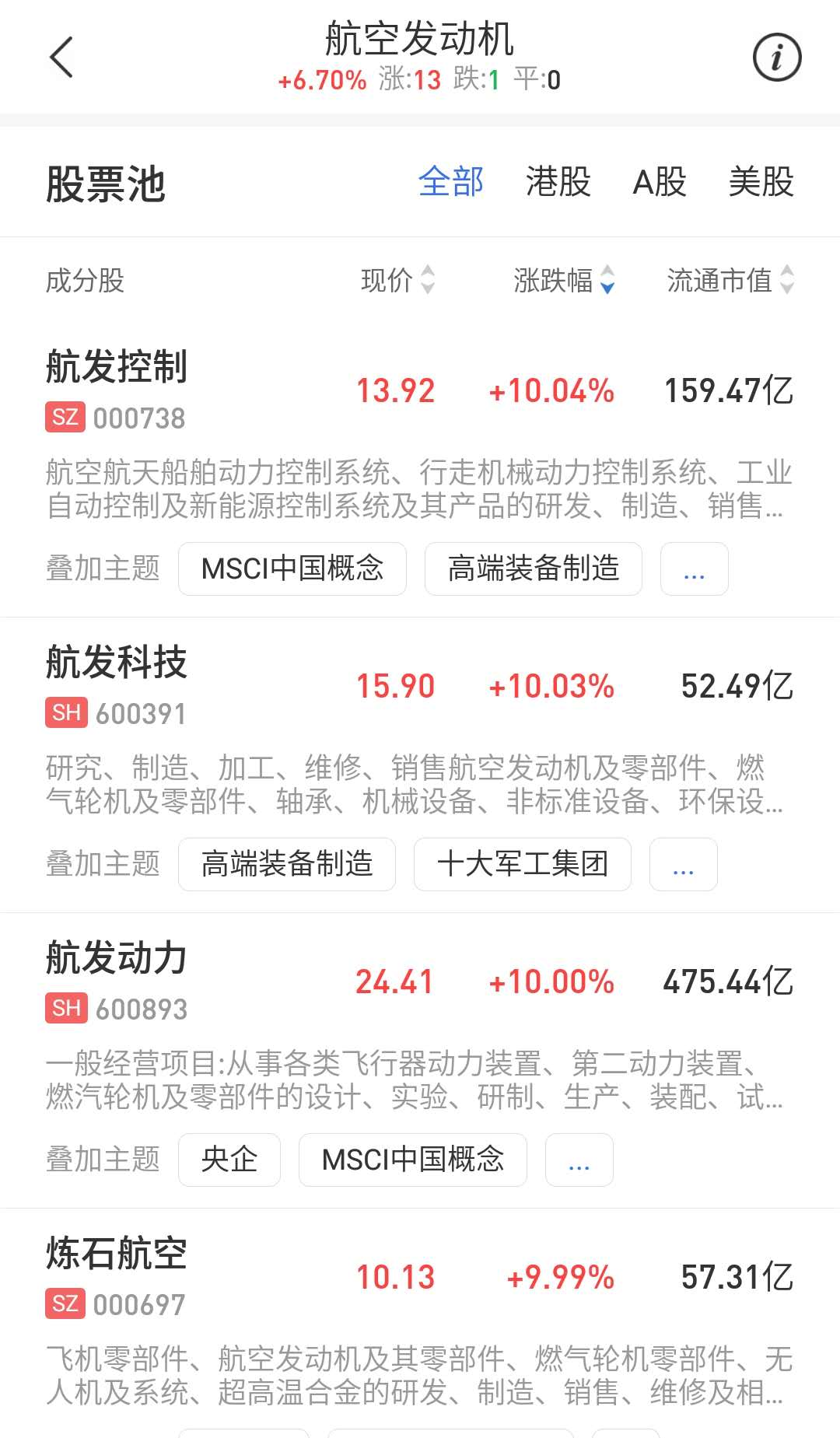Tap the 高端装备制造 chip under 航发控制
The height and width of the screenshot is (1438, 840).
pos(534,569)
